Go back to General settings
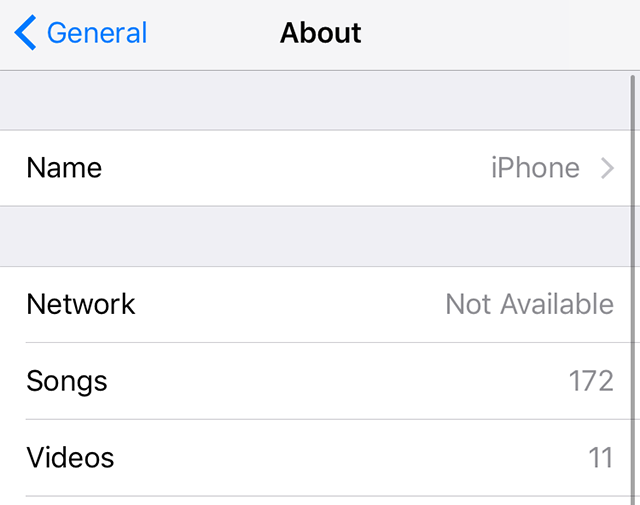640x505 pixels. pos(82,33)
